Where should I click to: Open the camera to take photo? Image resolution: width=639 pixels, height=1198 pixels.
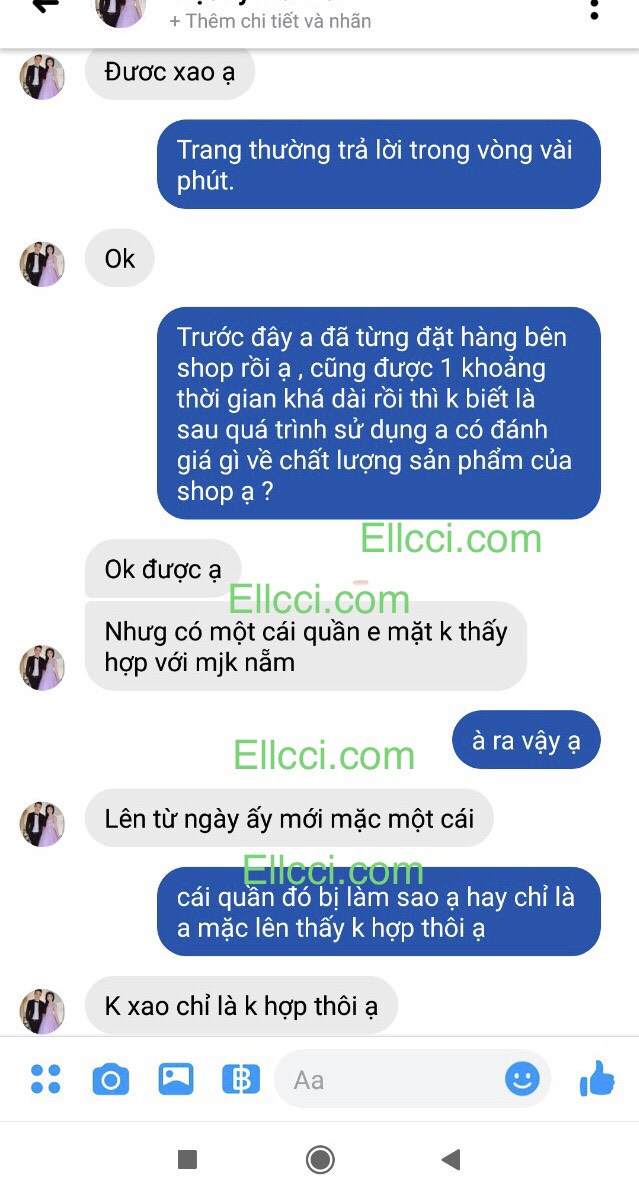click(111, 1079)
